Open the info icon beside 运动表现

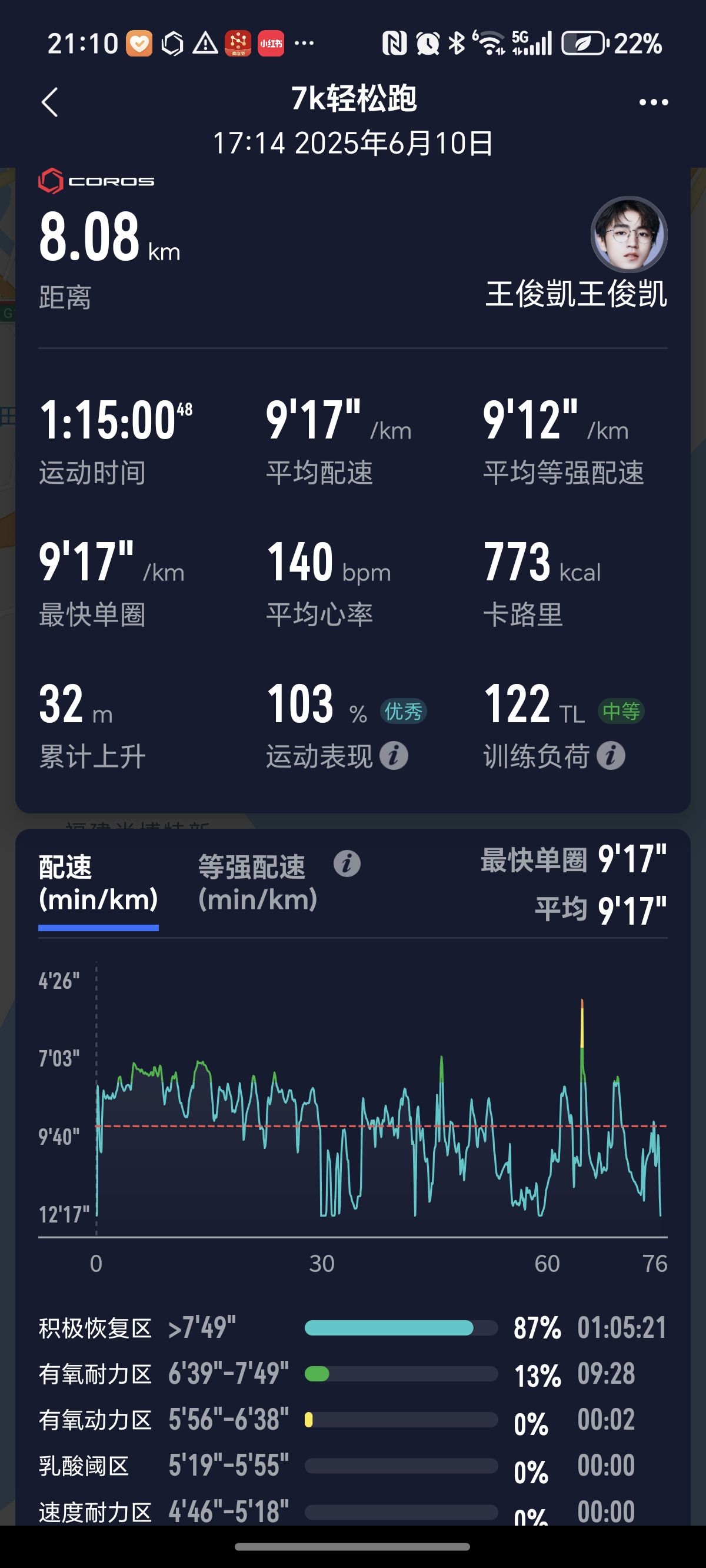coord(394,756)
